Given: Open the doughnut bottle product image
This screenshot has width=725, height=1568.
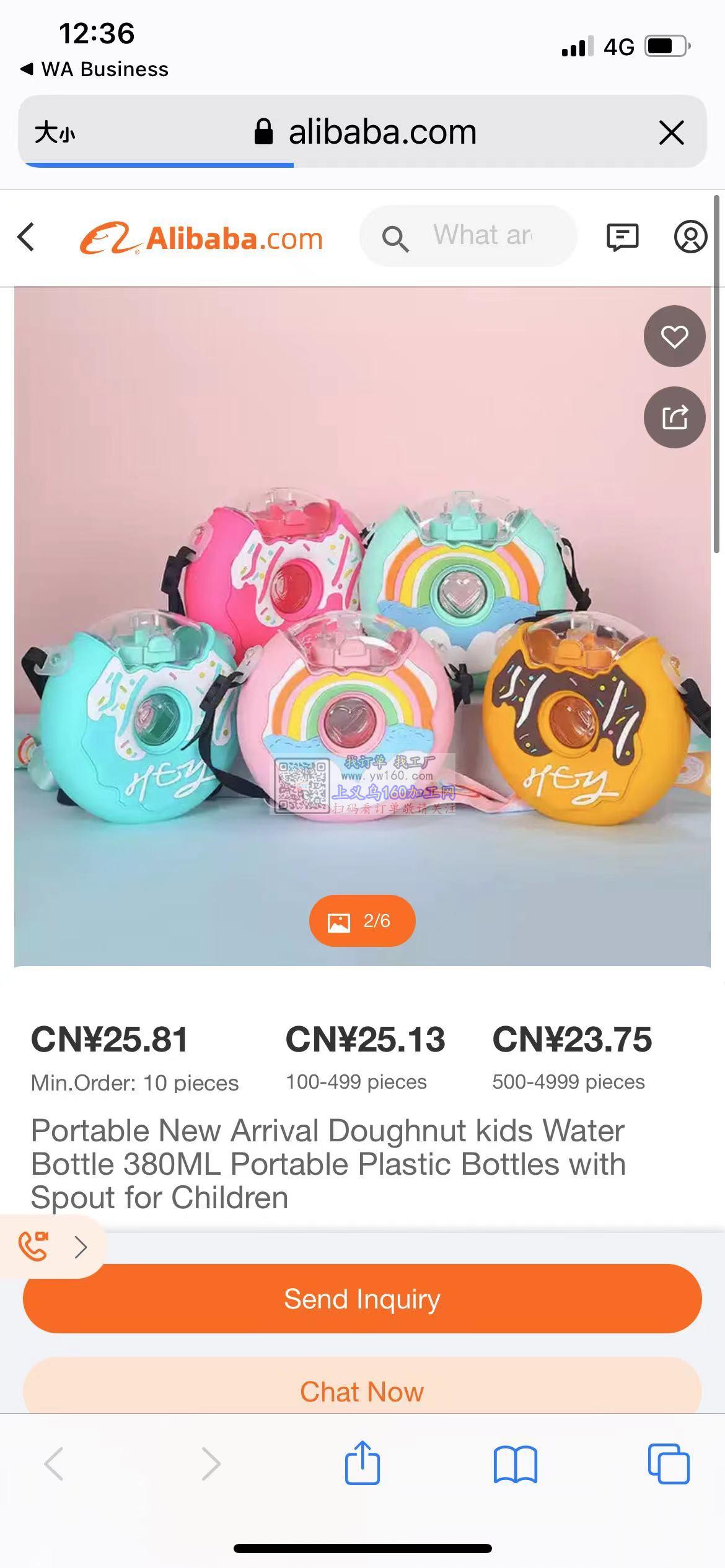Looking at the screenshot, I should [x=362, y=650].
